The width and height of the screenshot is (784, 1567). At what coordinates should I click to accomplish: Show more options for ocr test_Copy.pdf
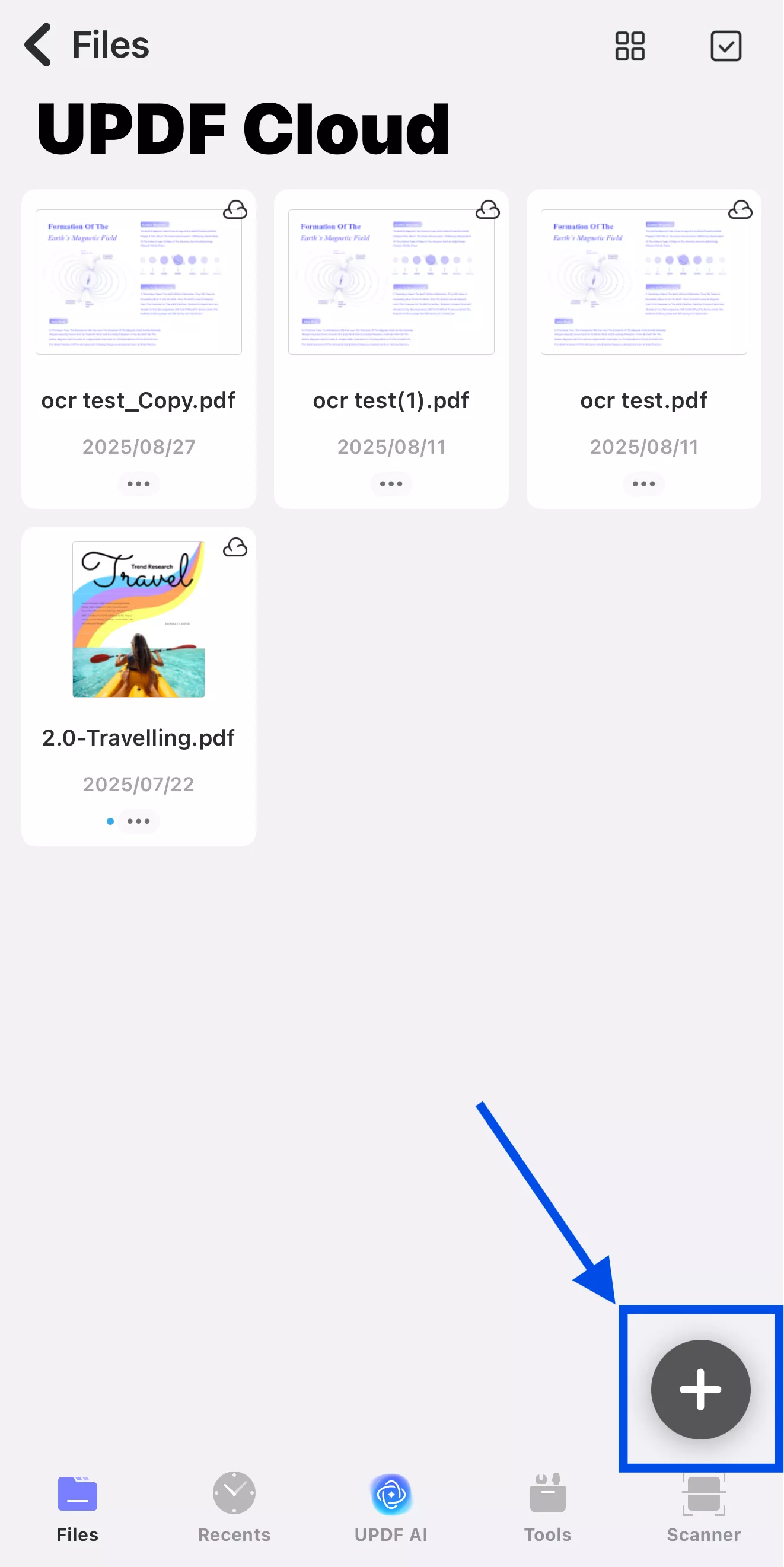point(139,484)
